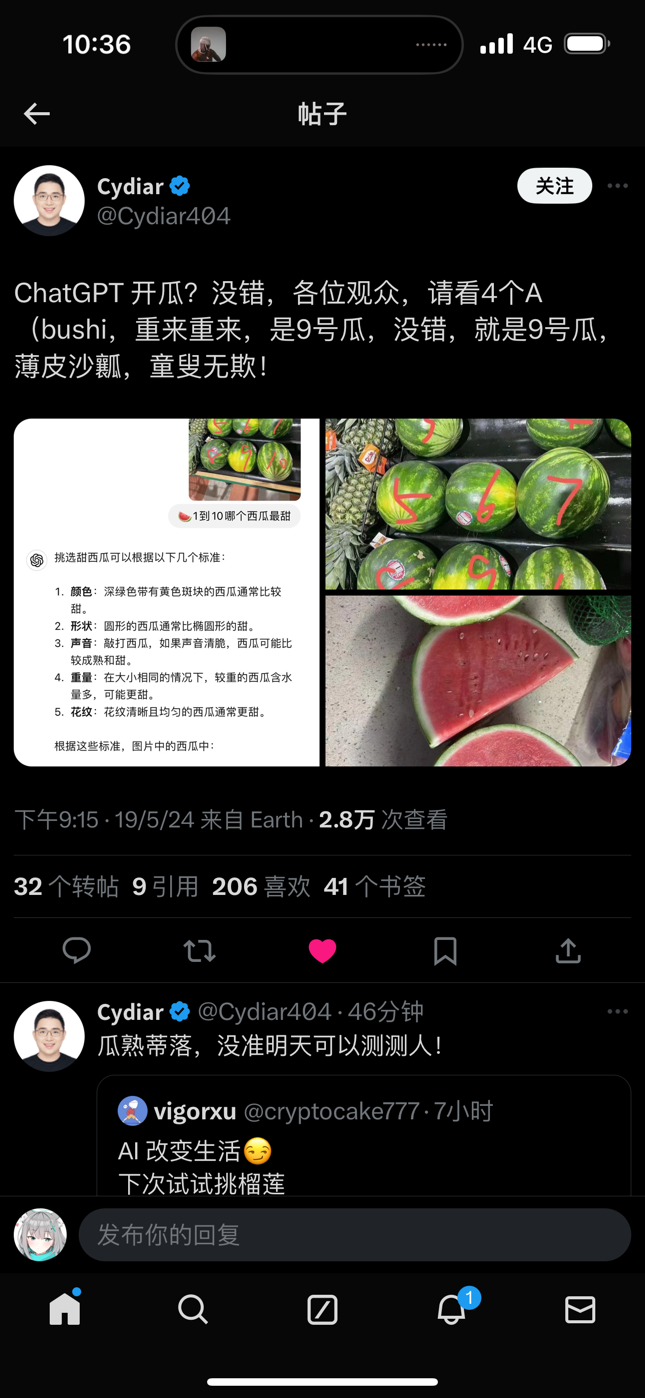Tap the 发布你的回复 reply field

[x=355, y=1235]
